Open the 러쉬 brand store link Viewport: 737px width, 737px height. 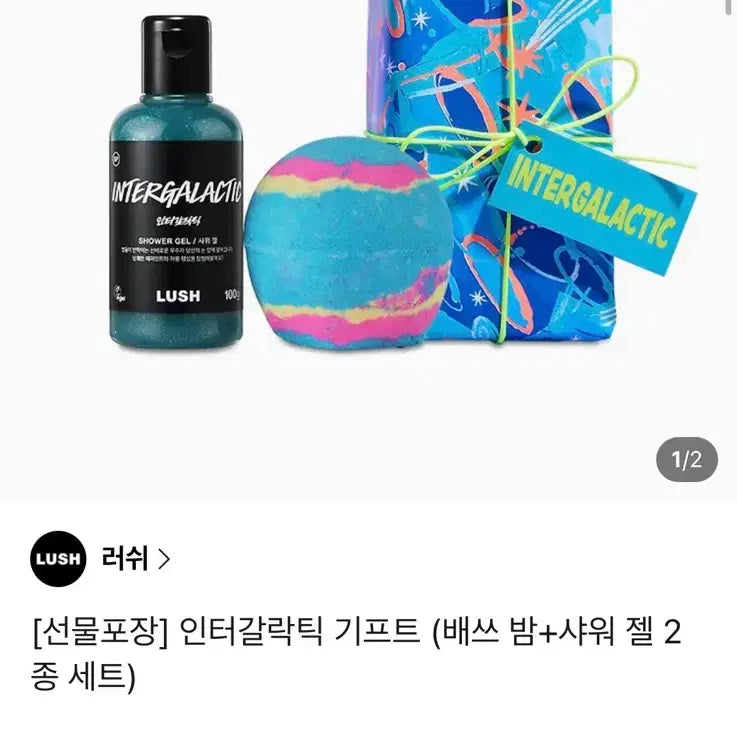coord(135,559)
